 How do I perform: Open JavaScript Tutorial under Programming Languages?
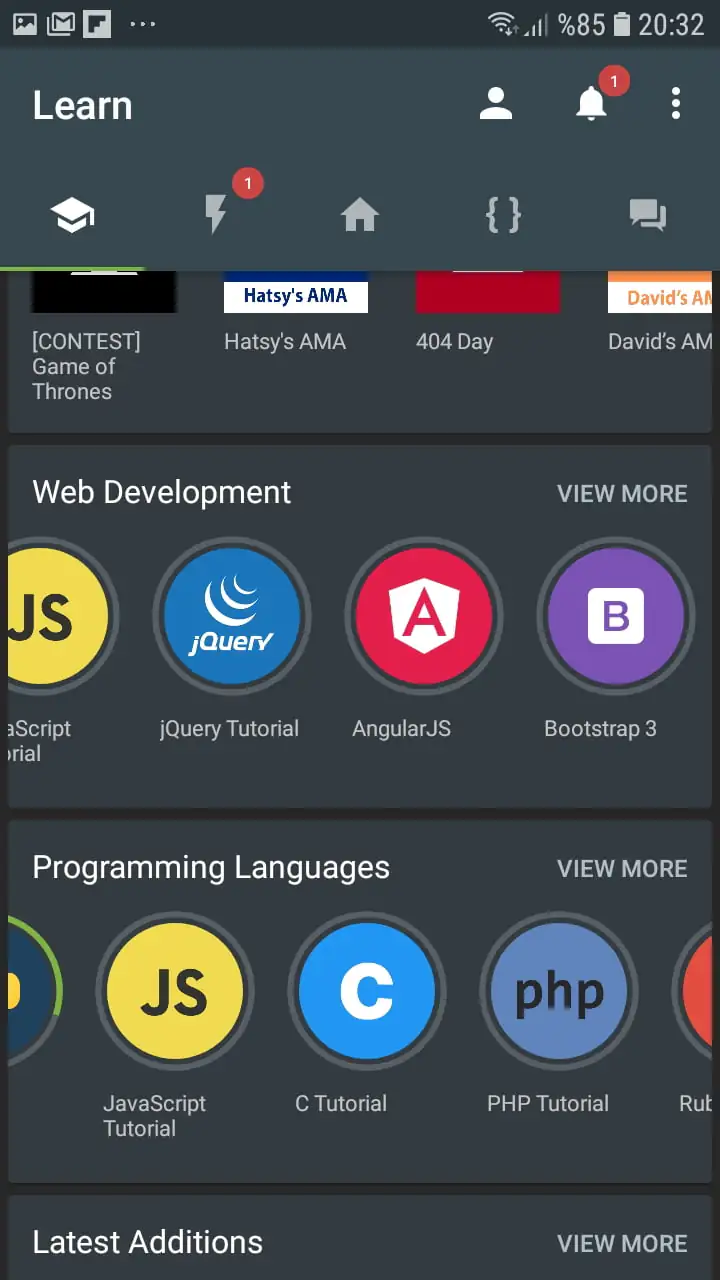tap(175, 992)
